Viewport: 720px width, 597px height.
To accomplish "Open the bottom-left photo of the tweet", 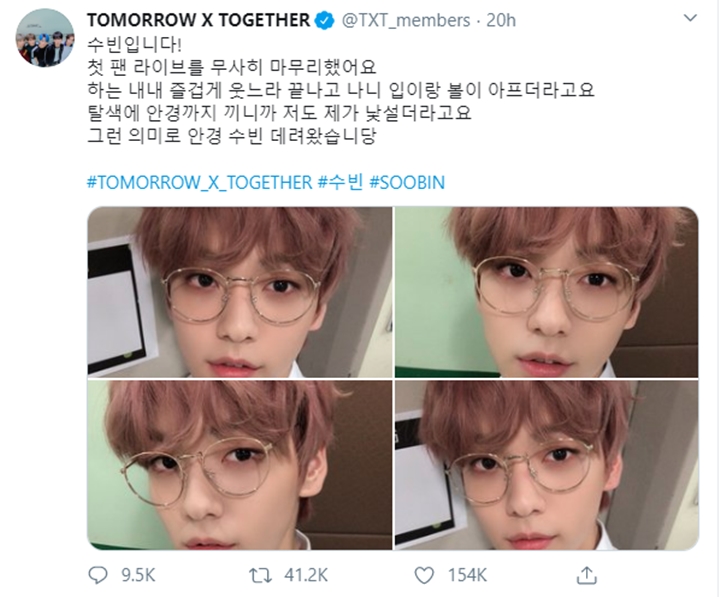I will 239,464.
